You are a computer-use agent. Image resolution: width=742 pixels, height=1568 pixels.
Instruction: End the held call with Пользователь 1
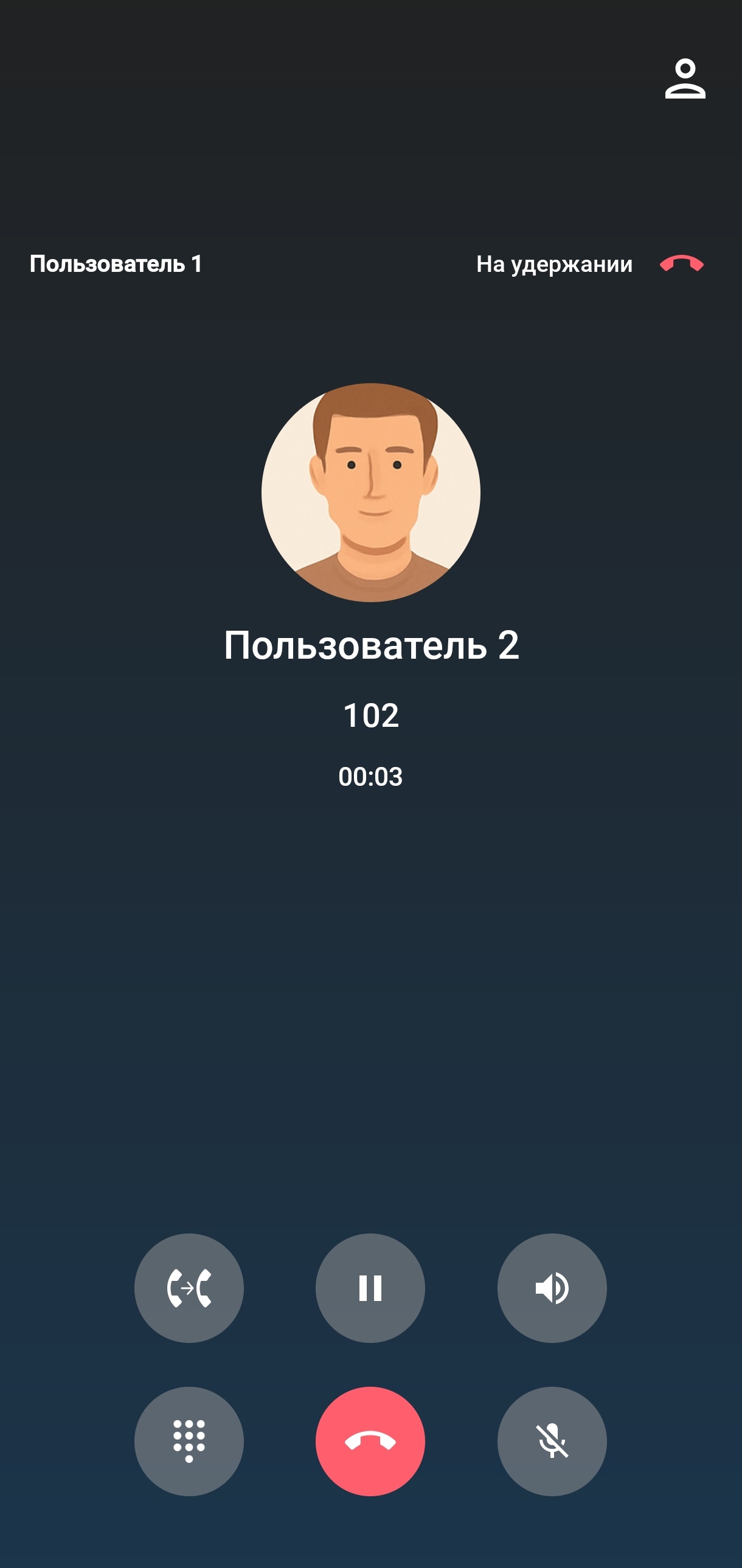(681, 263)
